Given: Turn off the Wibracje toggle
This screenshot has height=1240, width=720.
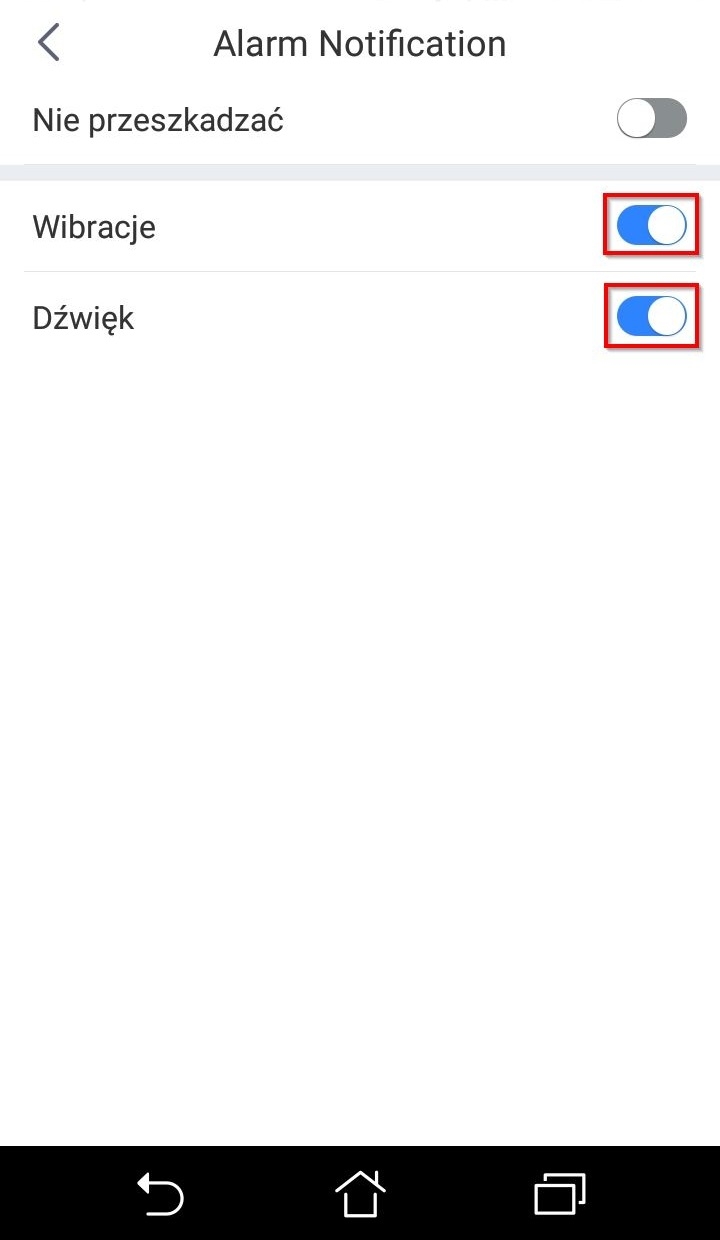Looking at the screenshot, I should pyautogui.click(x=652, y=226).
